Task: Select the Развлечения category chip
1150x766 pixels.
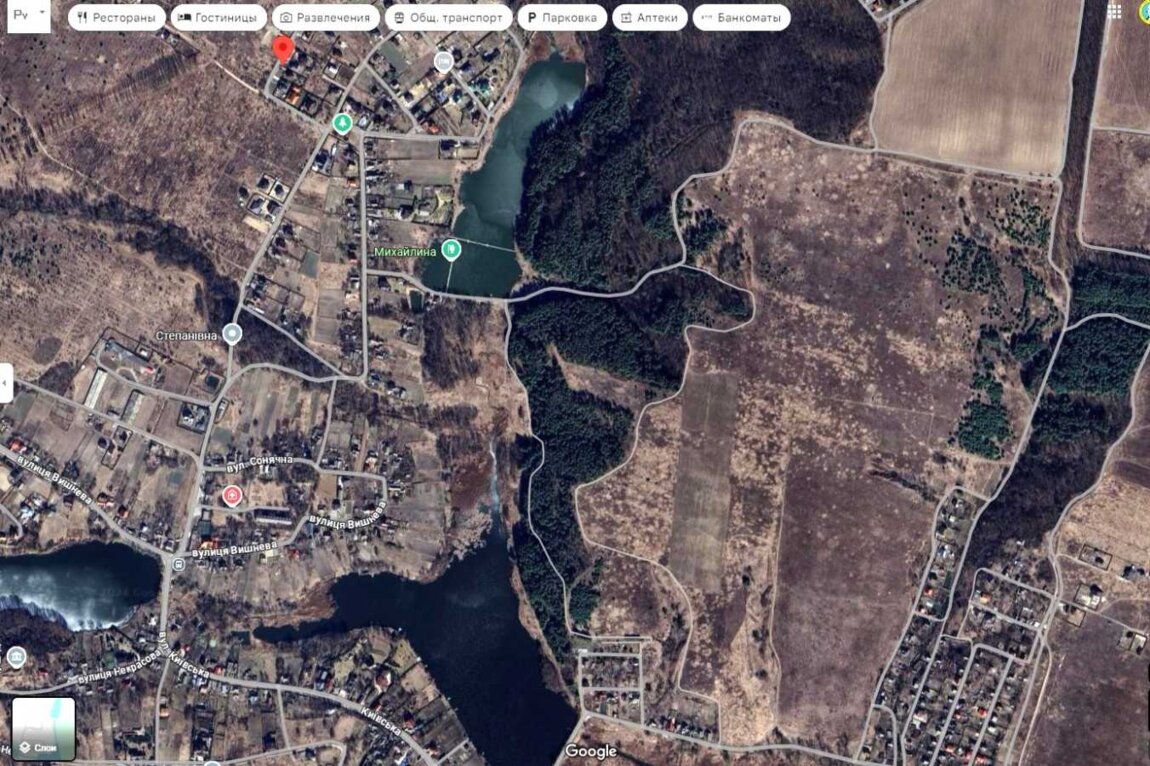Action: tap(326, 18)
